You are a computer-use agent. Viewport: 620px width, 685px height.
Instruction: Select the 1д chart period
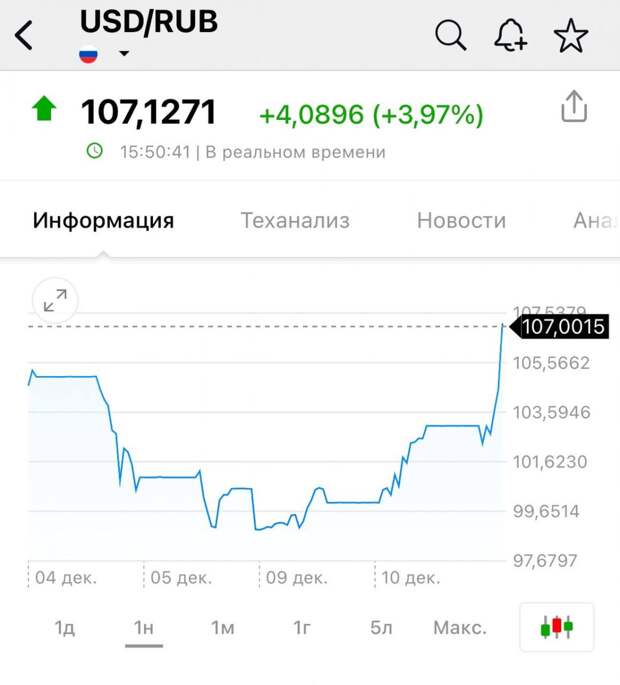tap(65, 628)
